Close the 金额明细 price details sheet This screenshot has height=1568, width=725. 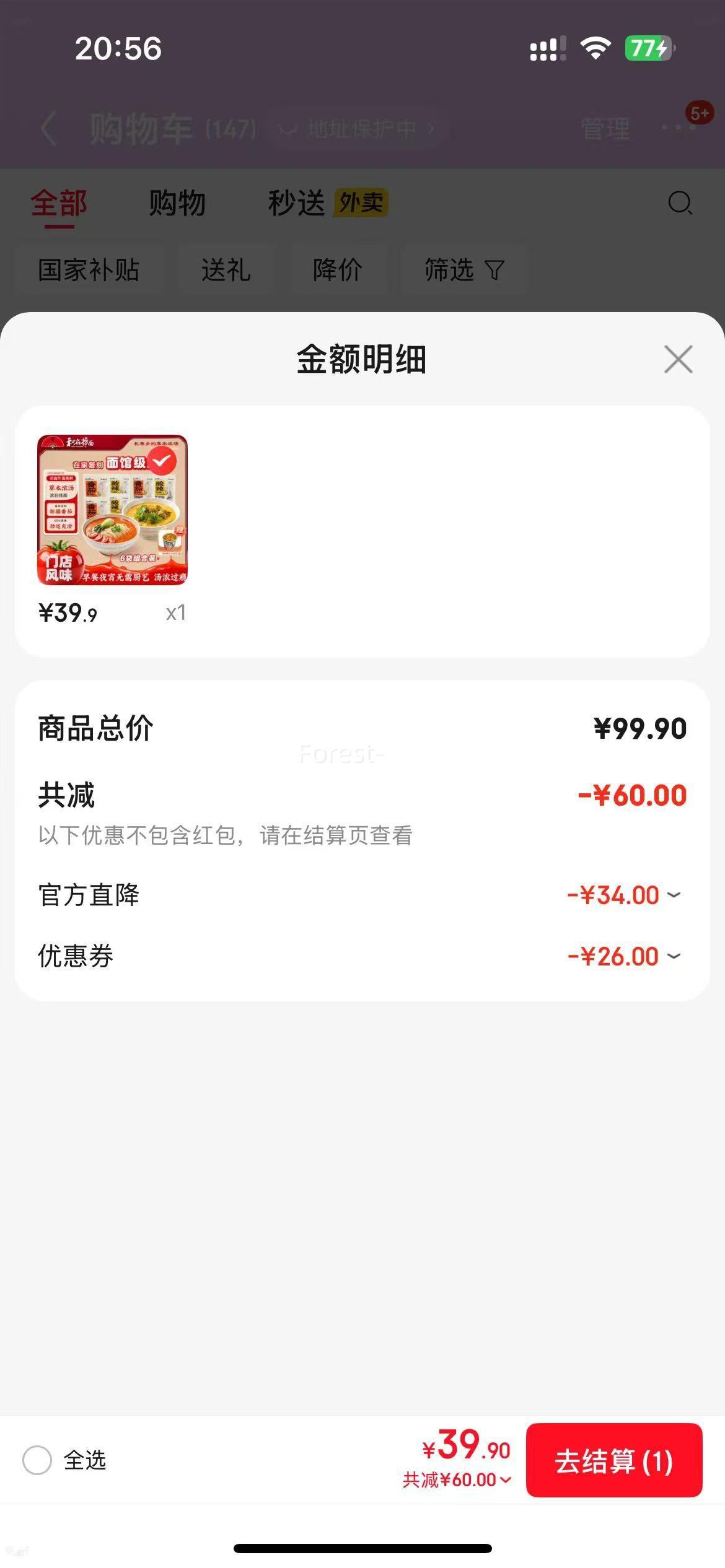point(678,359)
